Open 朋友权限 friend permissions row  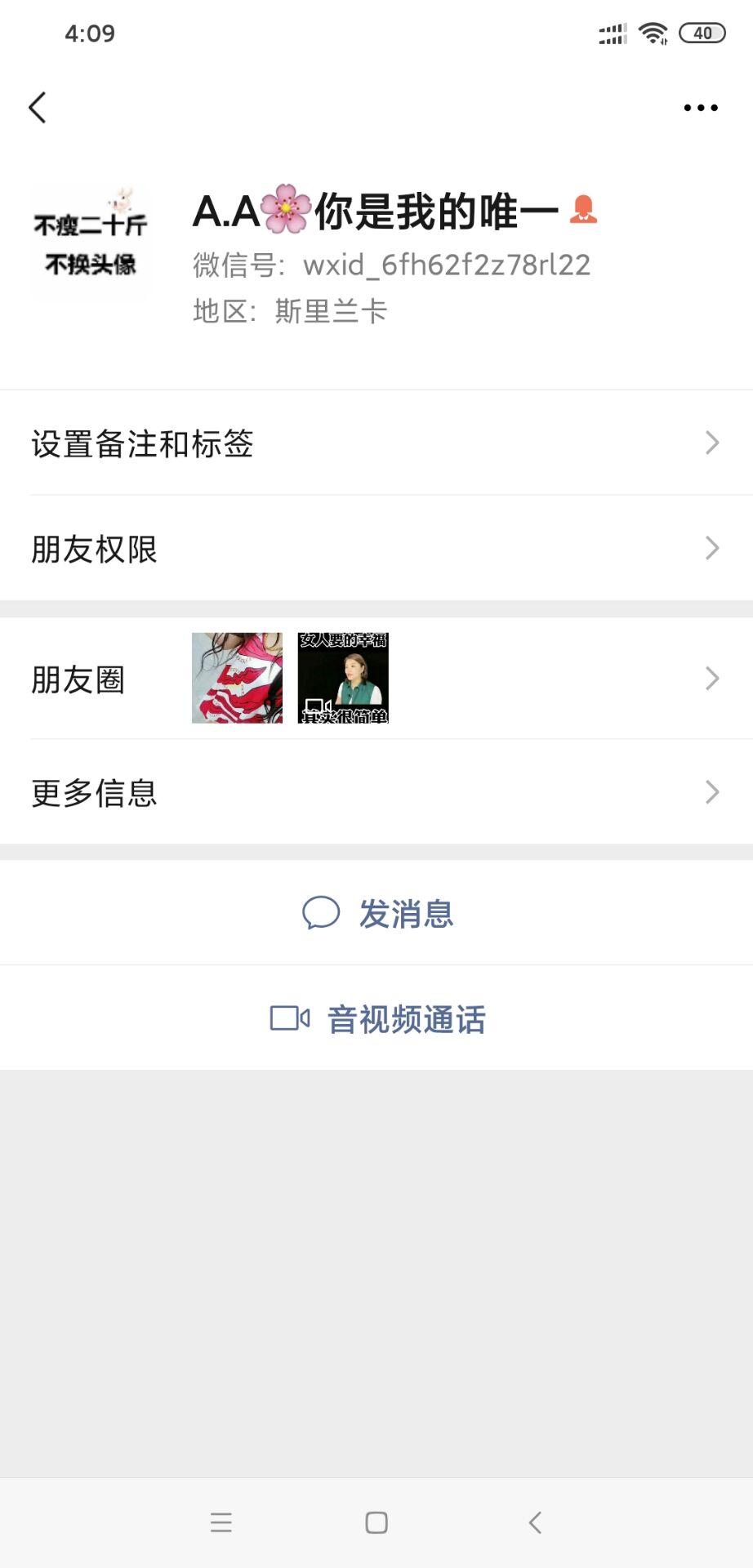(376, 550)
